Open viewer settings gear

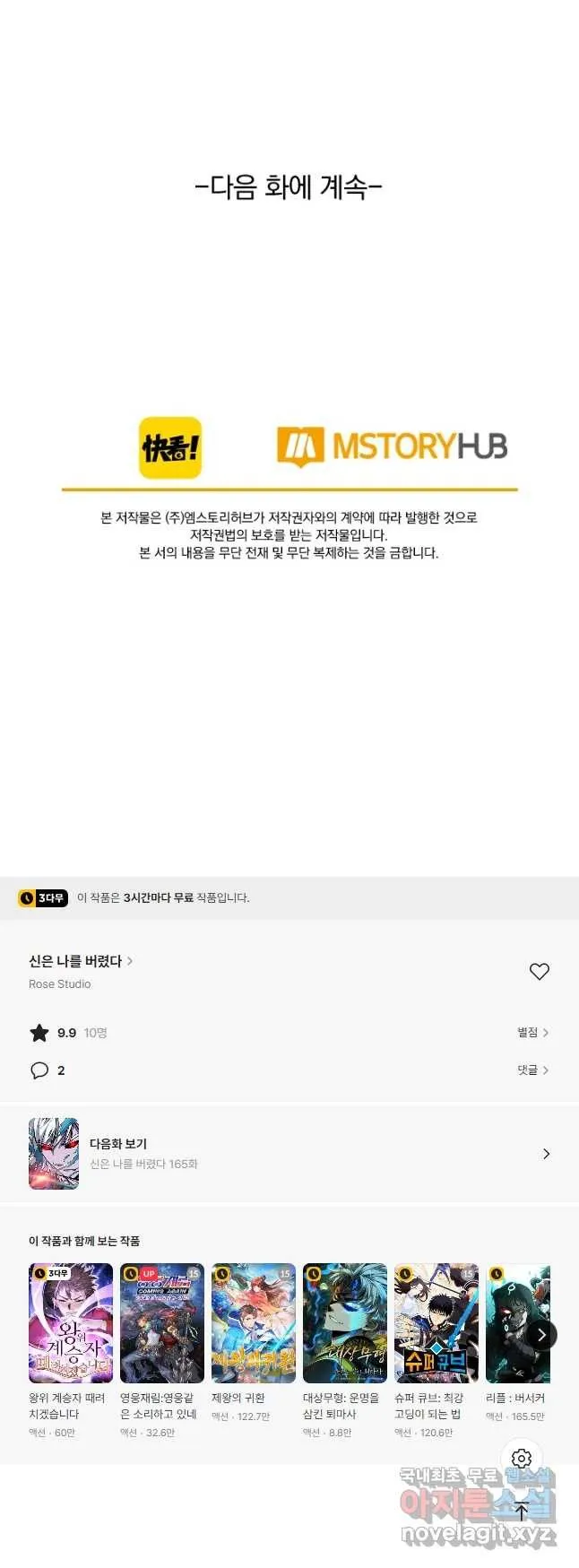(522, 1459)
